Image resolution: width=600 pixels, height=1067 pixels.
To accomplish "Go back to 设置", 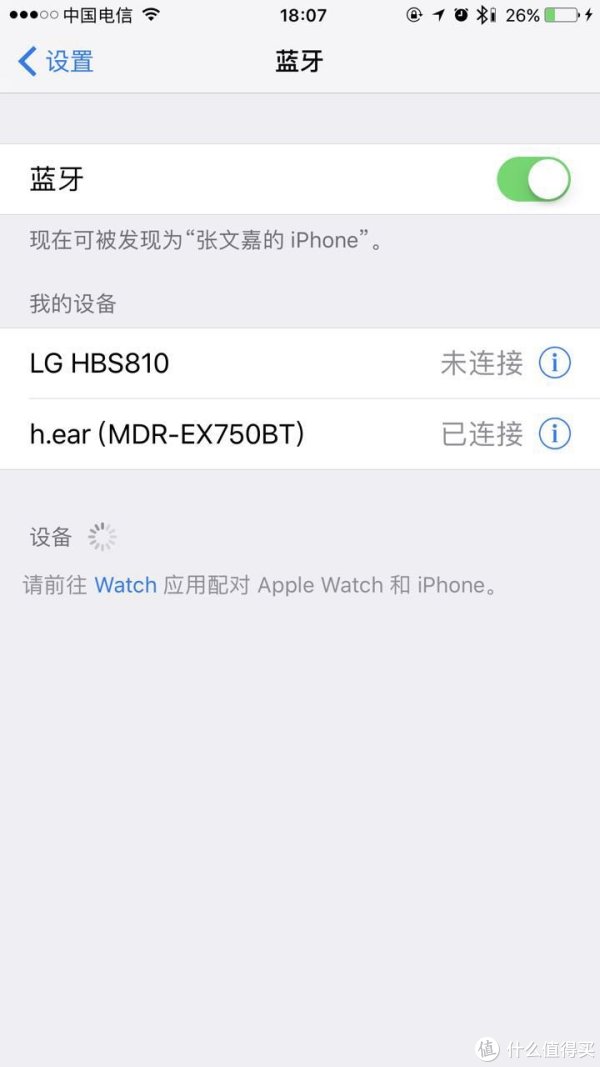I will coord(56,61).
